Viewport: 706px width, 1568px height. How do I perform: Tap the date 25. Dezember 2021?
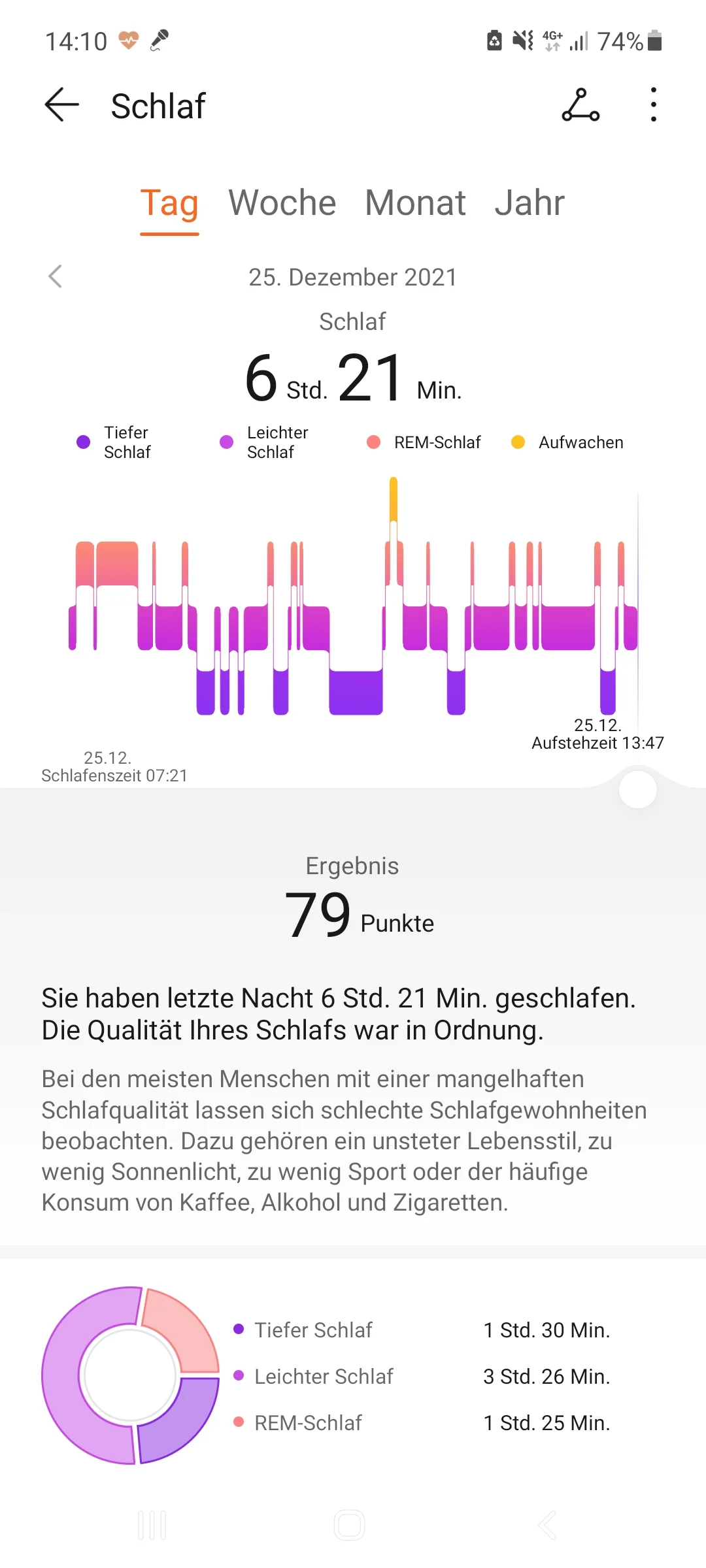(x=353, y=277)
